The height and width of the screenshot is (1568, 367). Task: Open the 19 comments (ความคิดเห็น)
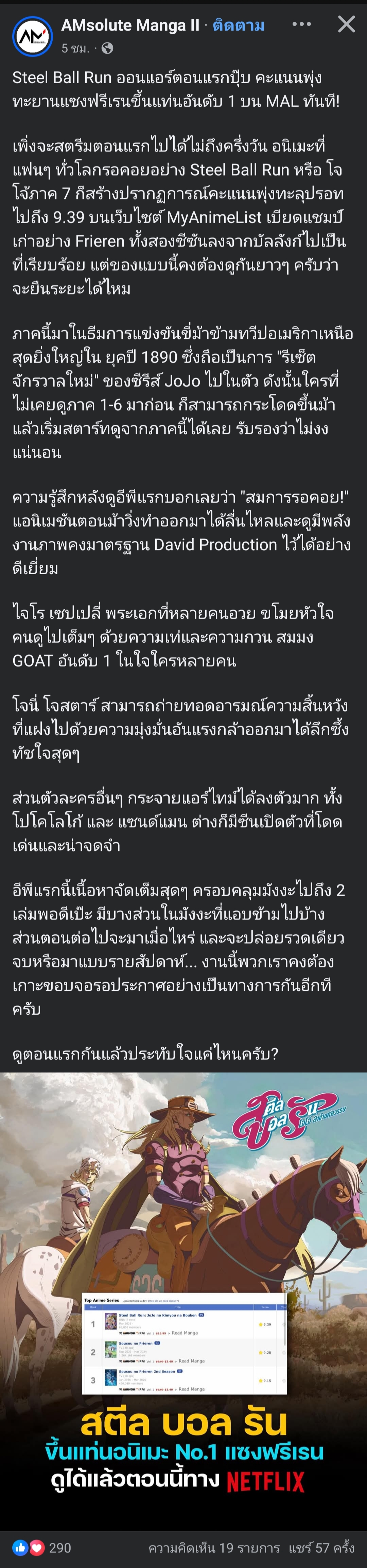point(214,1547)
